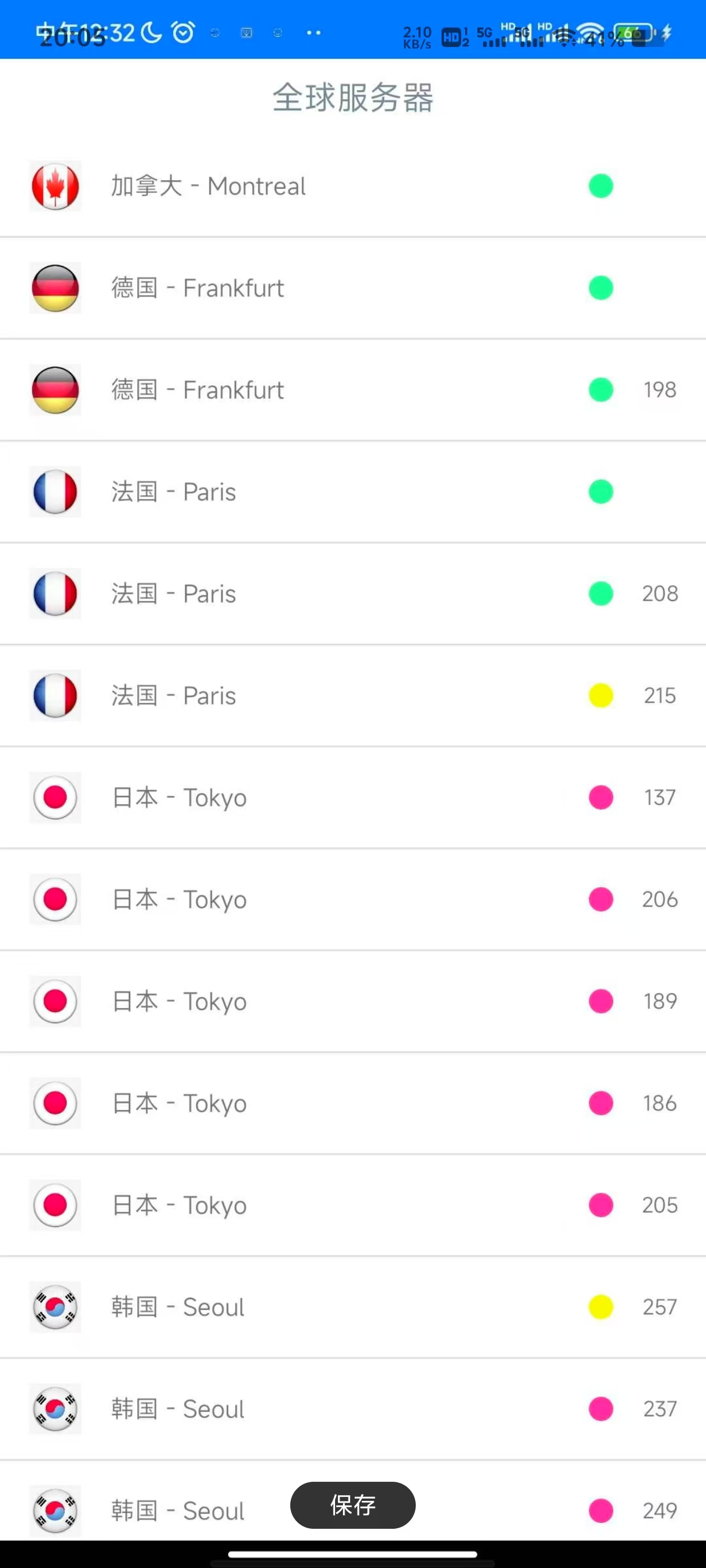Tap the 保存 save button
This screenshot has height=1568, width=706.
click(x=352, y=1505)
